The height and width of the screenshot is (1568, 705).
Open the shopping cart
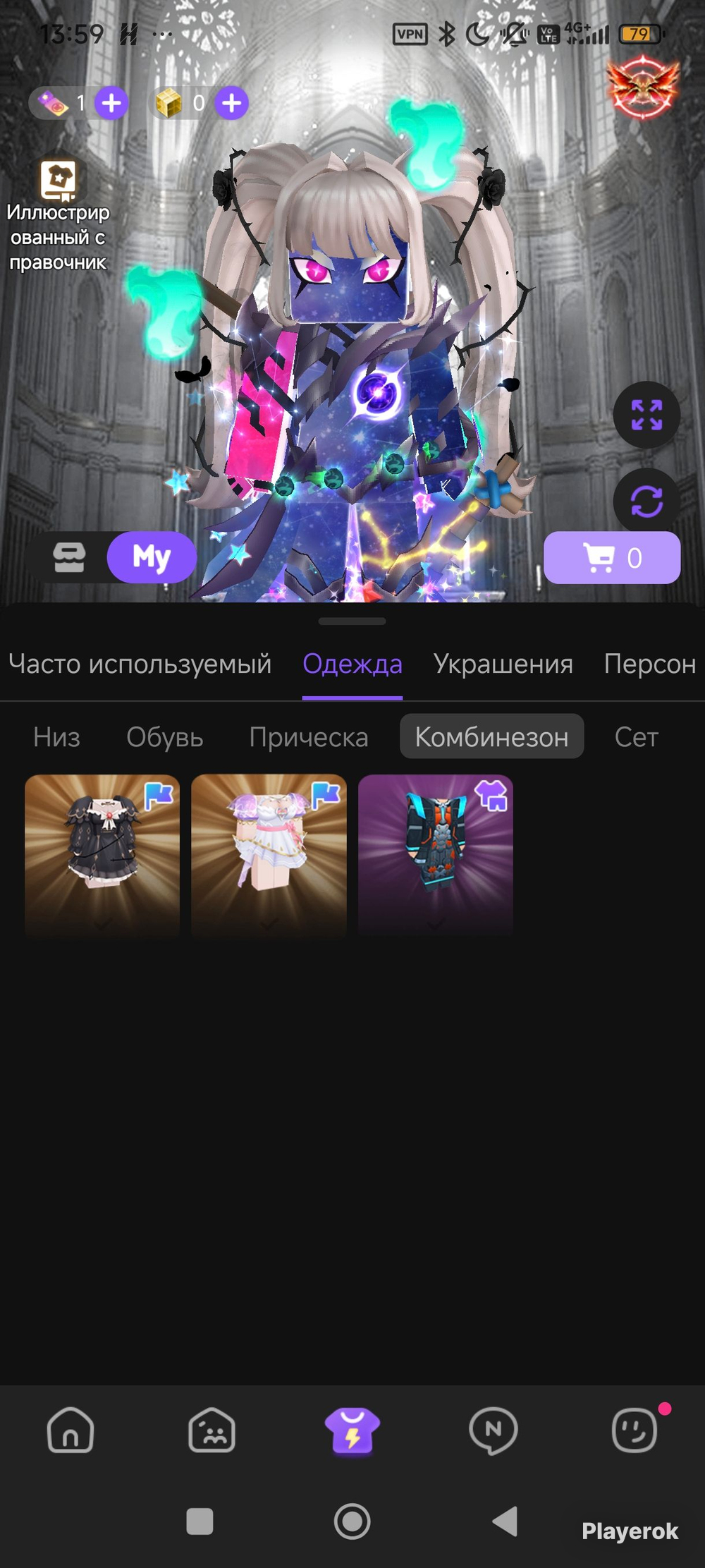(x=611, y=558)
